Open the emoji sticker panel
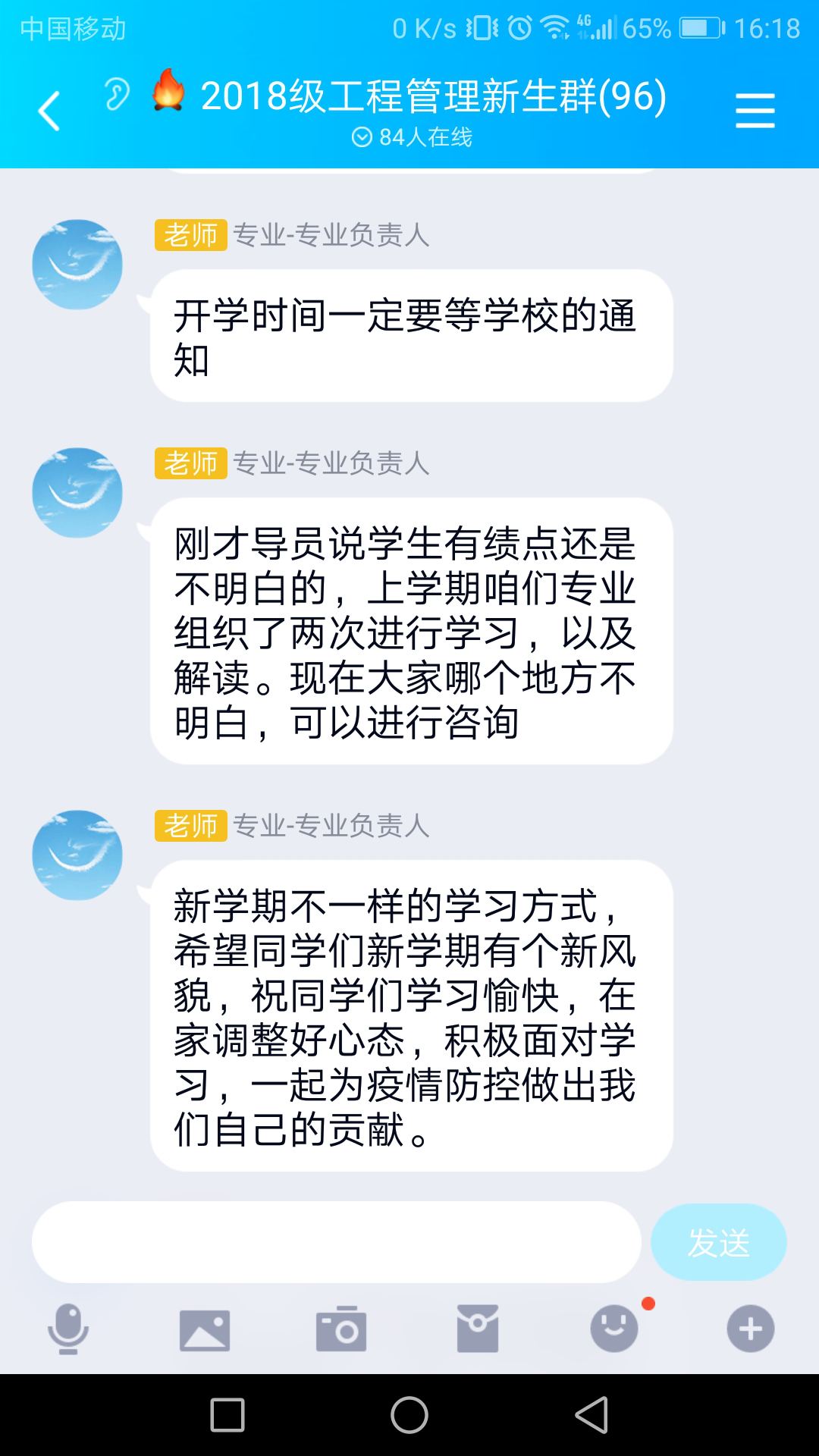819x1456 pixels. coord(614,1329)
